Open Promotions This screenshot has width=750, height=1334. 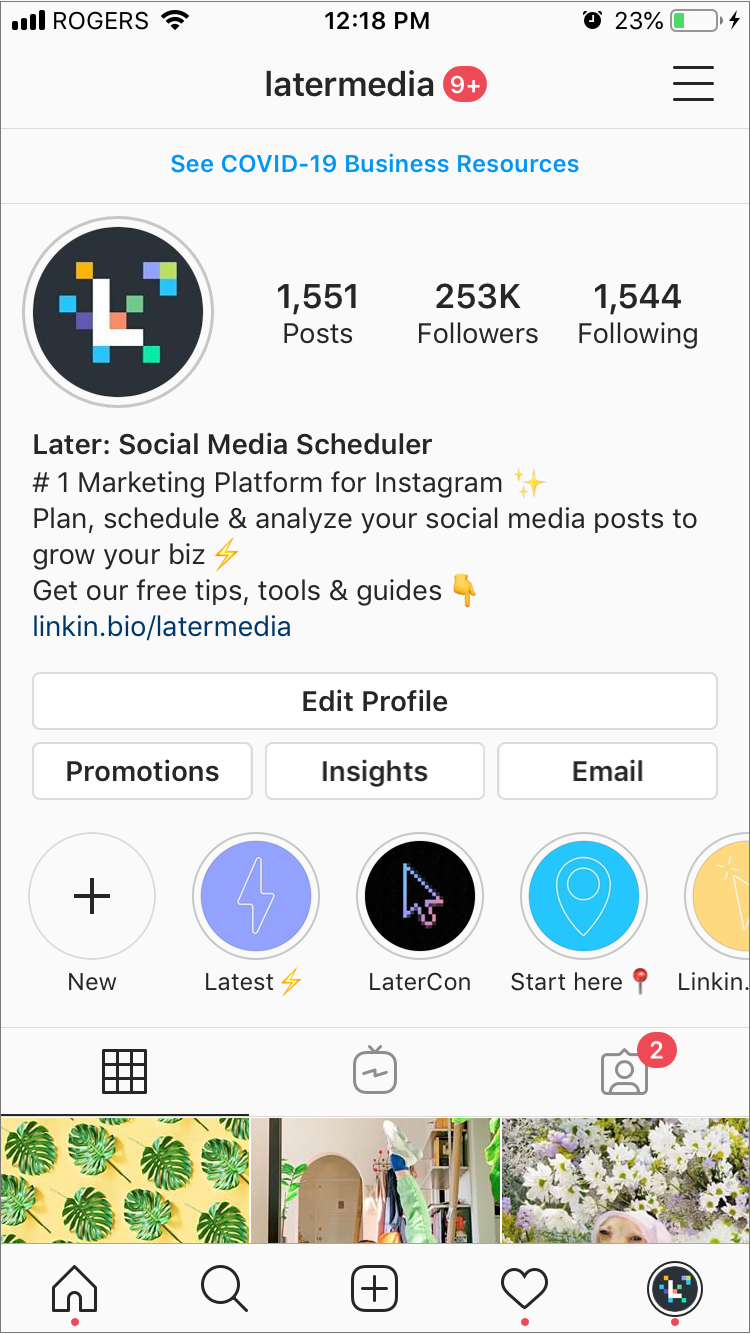tap(142, 771)
